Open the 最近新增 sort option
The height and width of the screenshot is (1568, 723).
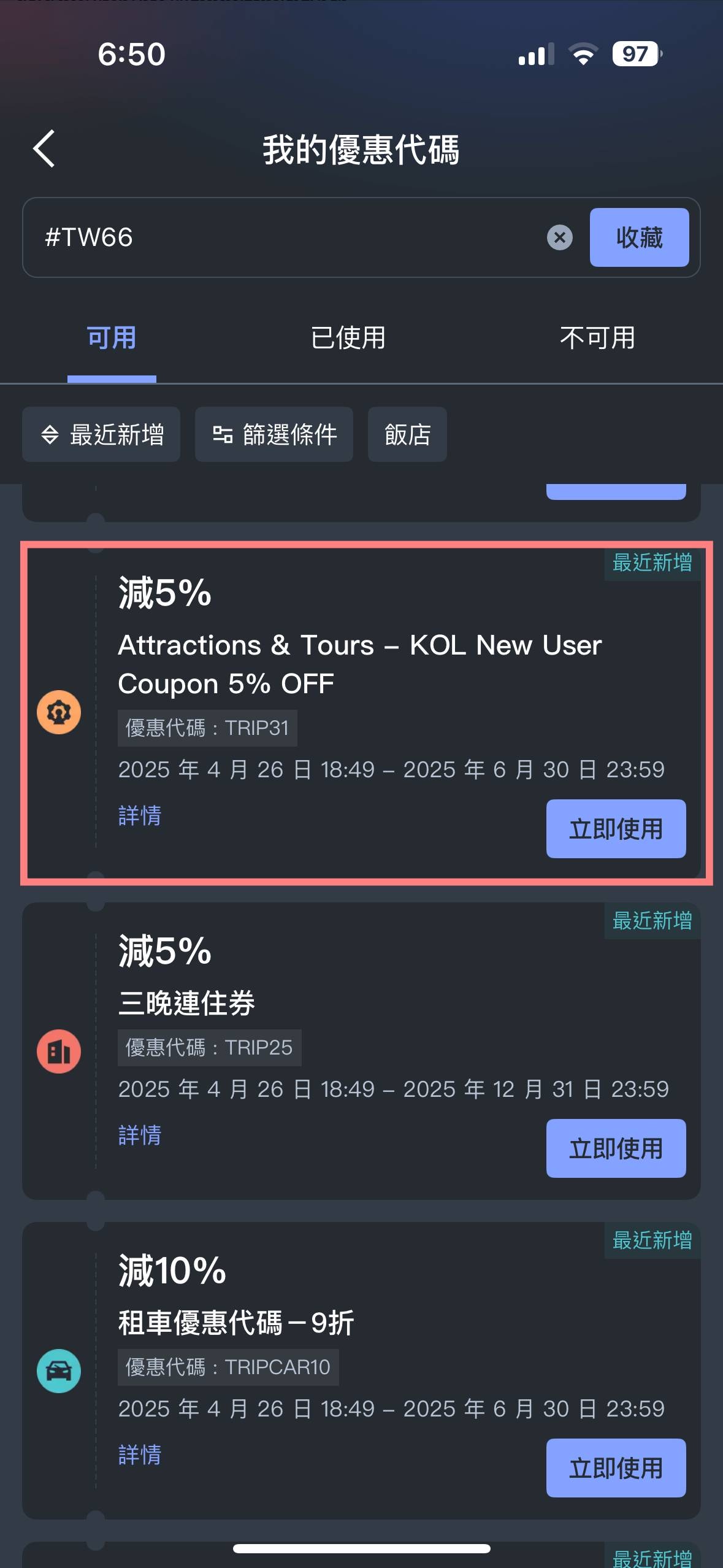pos(101,434)
